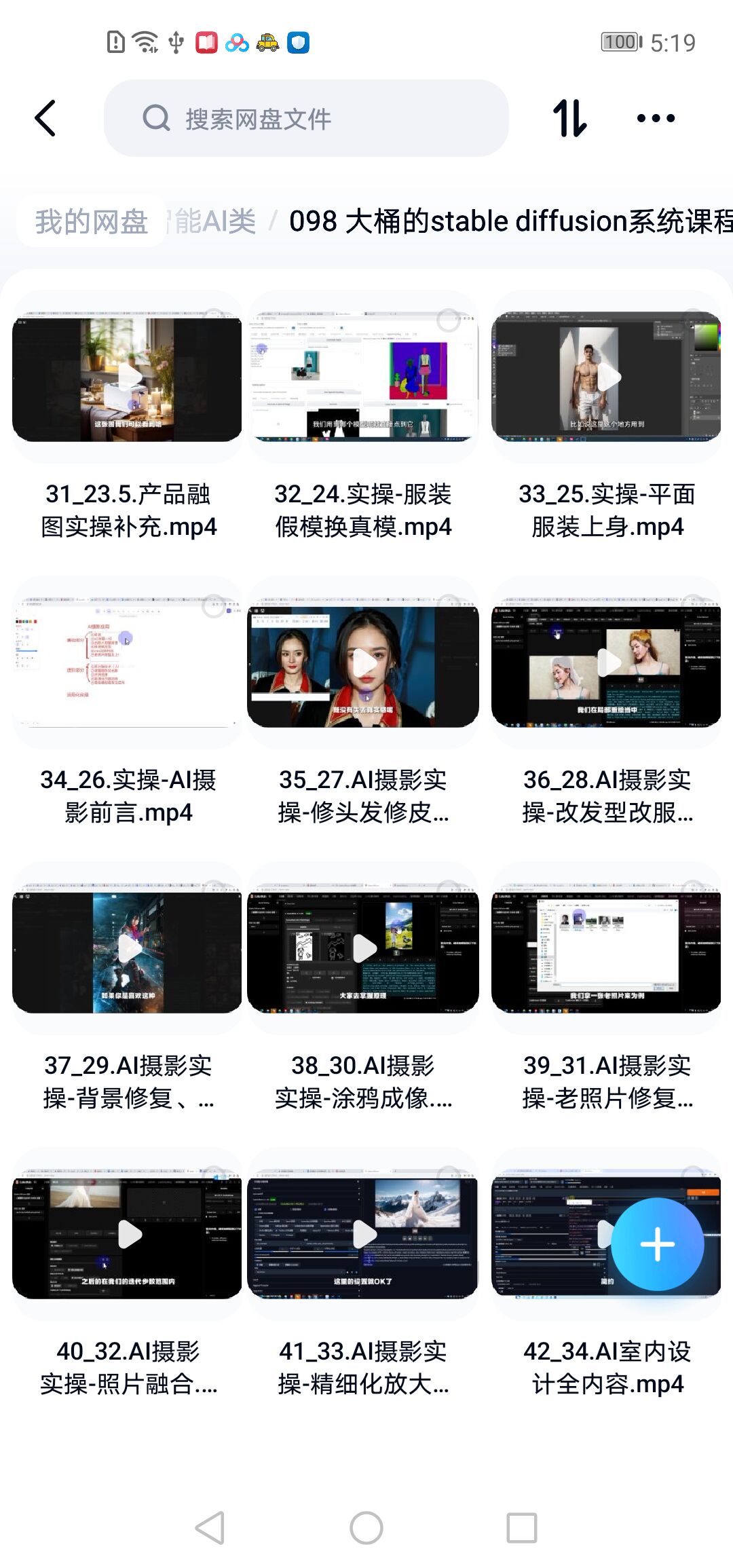733x1568 pixels.
Task: Open the 36_28.AI摄影实操-改发型改服 video
Action: tap(606, 662)
